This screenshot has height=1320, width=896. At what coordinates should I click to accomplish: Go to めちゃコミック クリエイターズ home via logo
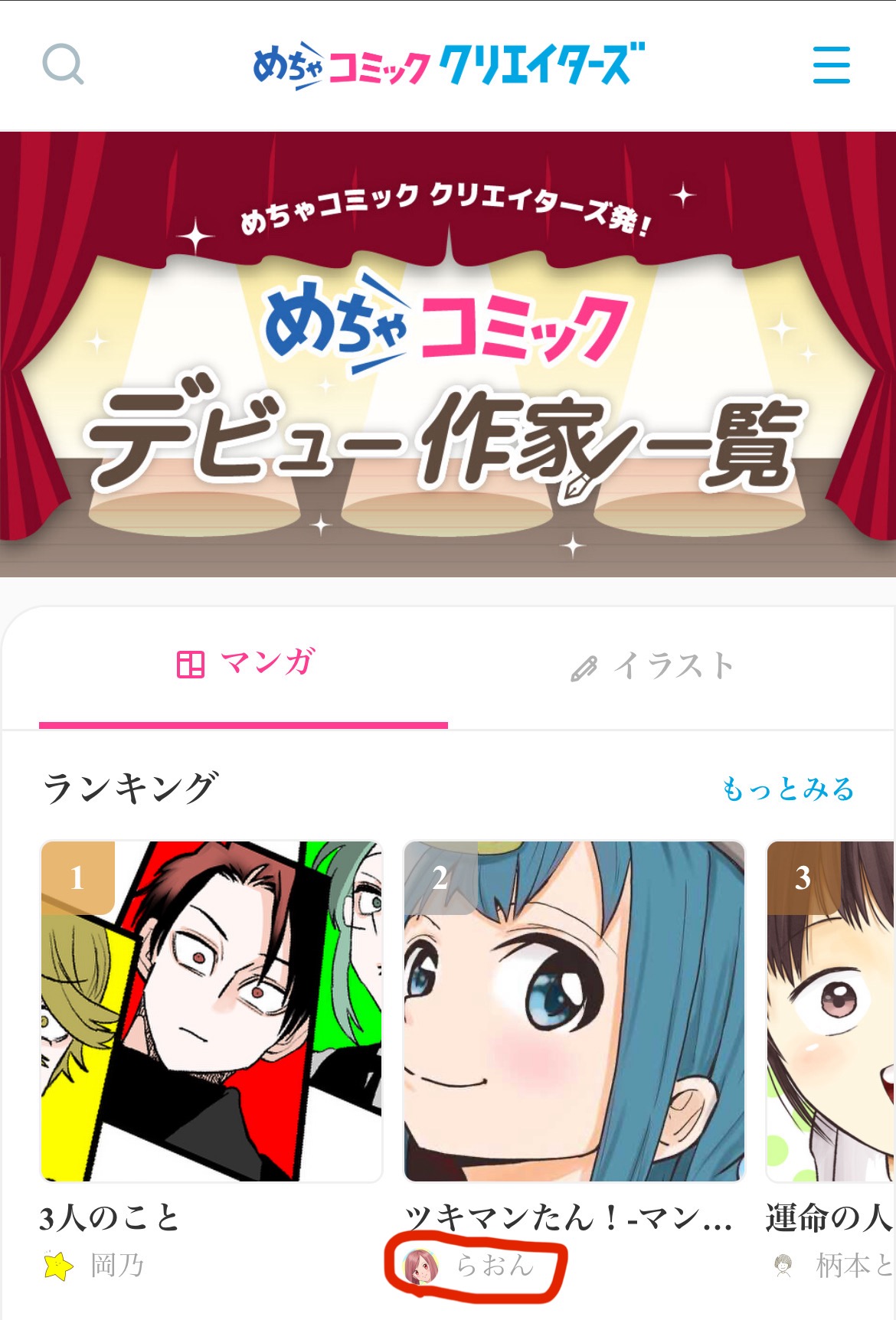(x=449, y=66)
